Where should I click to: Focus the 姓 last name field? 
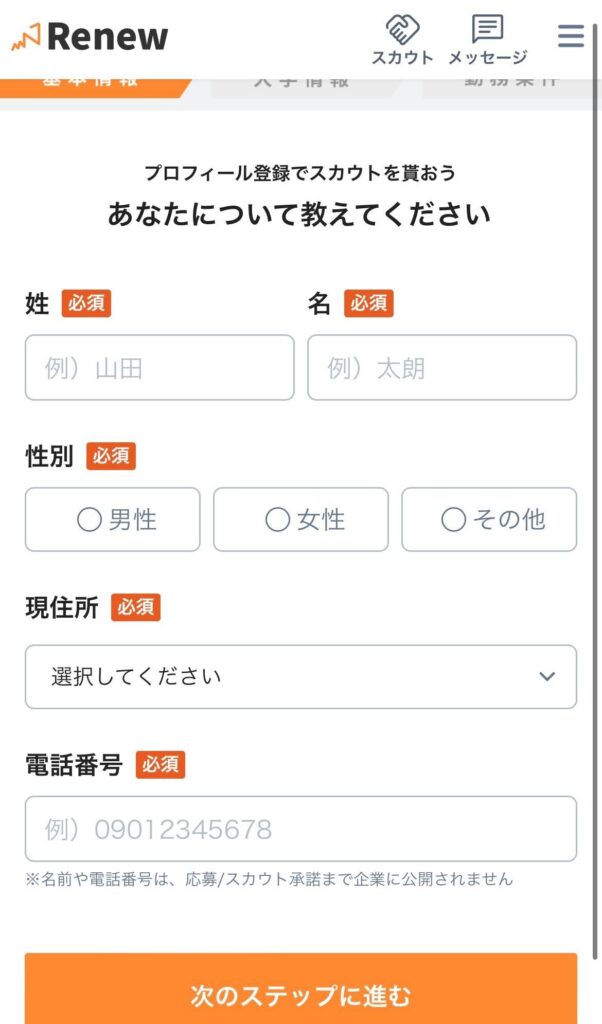[160, 368]
